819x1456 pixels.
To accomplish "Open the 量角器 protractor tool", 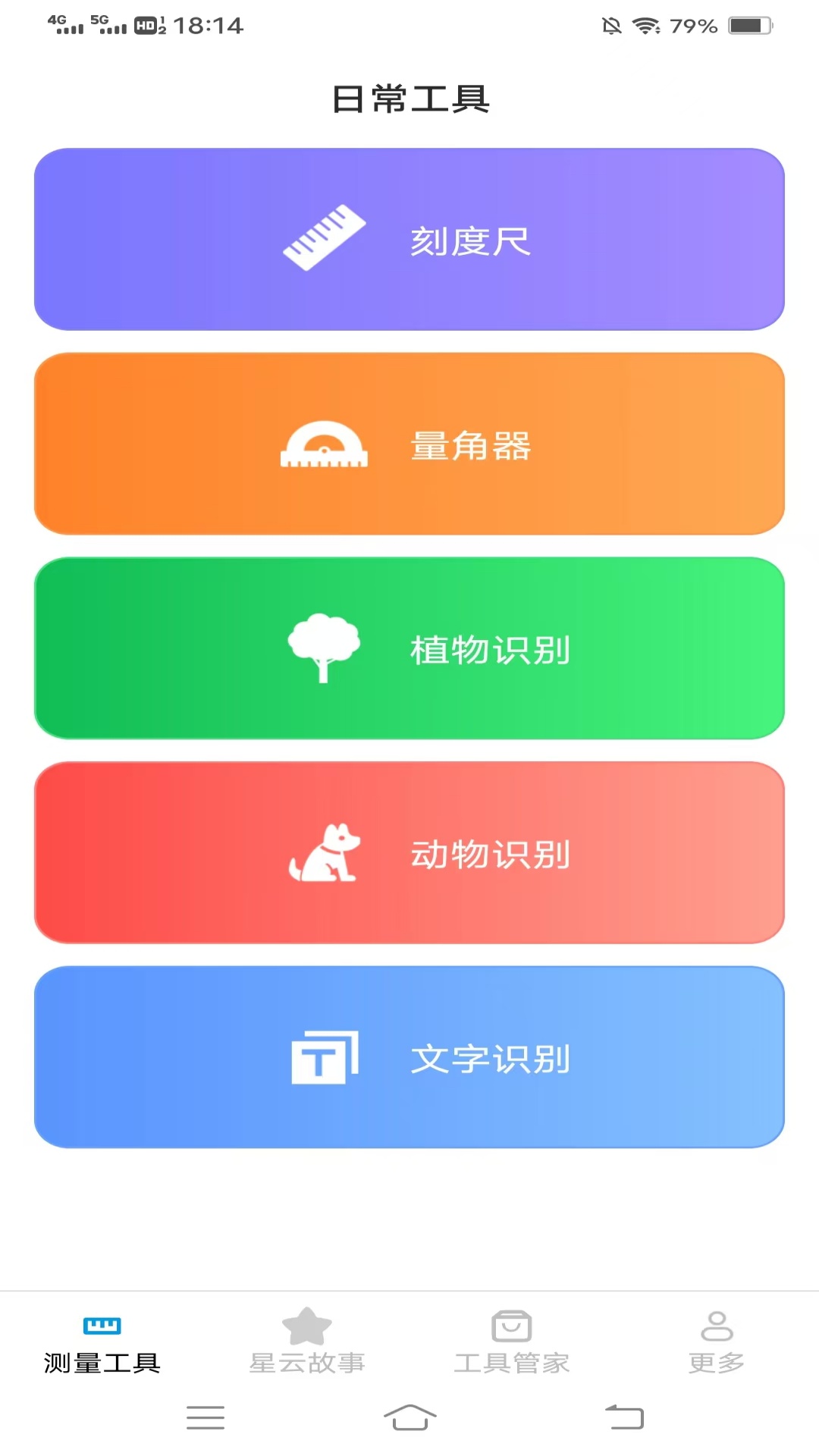I will point(409,444).
